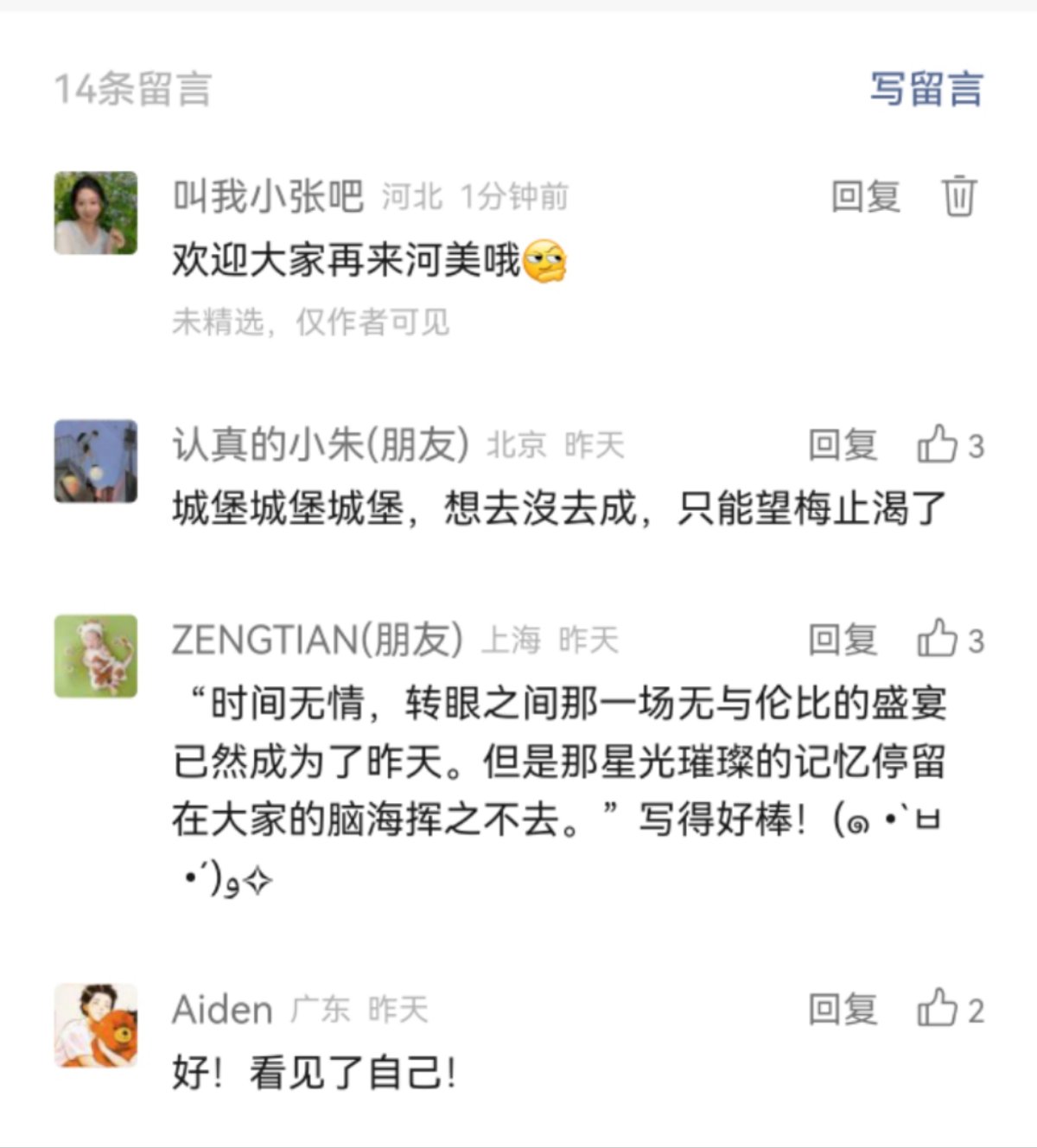Like ZENGTIAN's comment

click(x=938, y=640)
